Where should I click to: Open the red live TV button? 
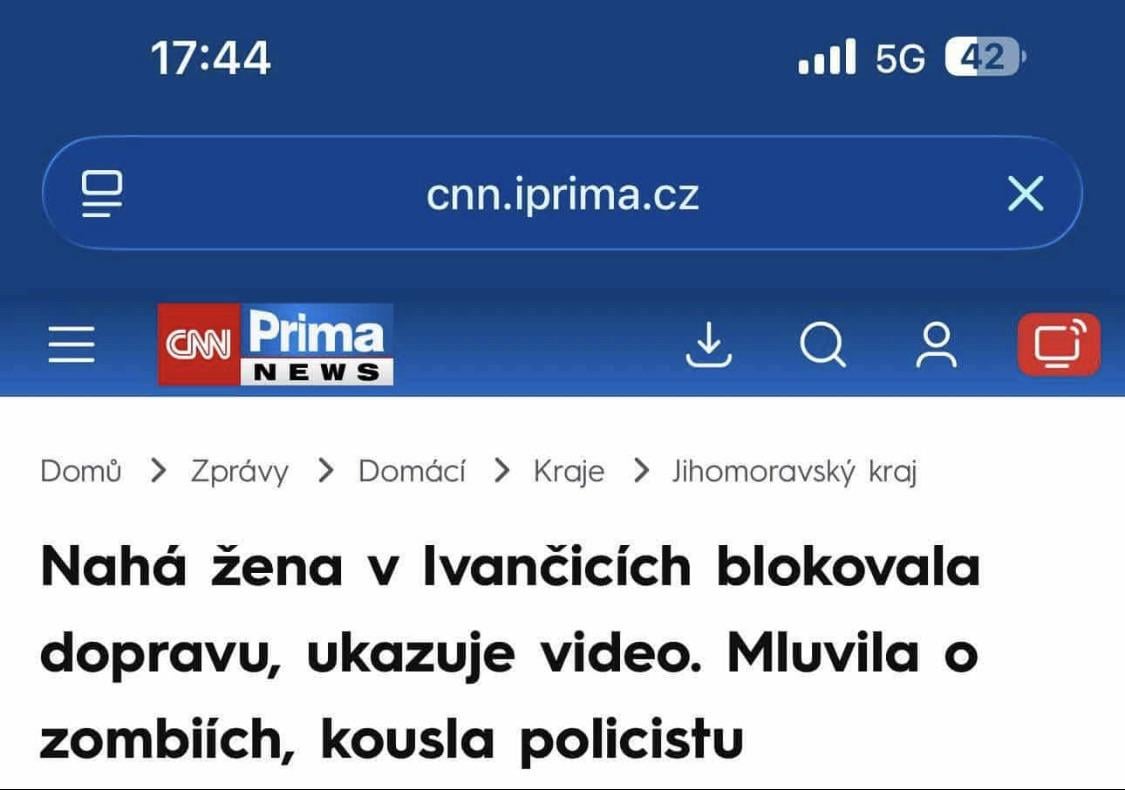pos(1058,346)
